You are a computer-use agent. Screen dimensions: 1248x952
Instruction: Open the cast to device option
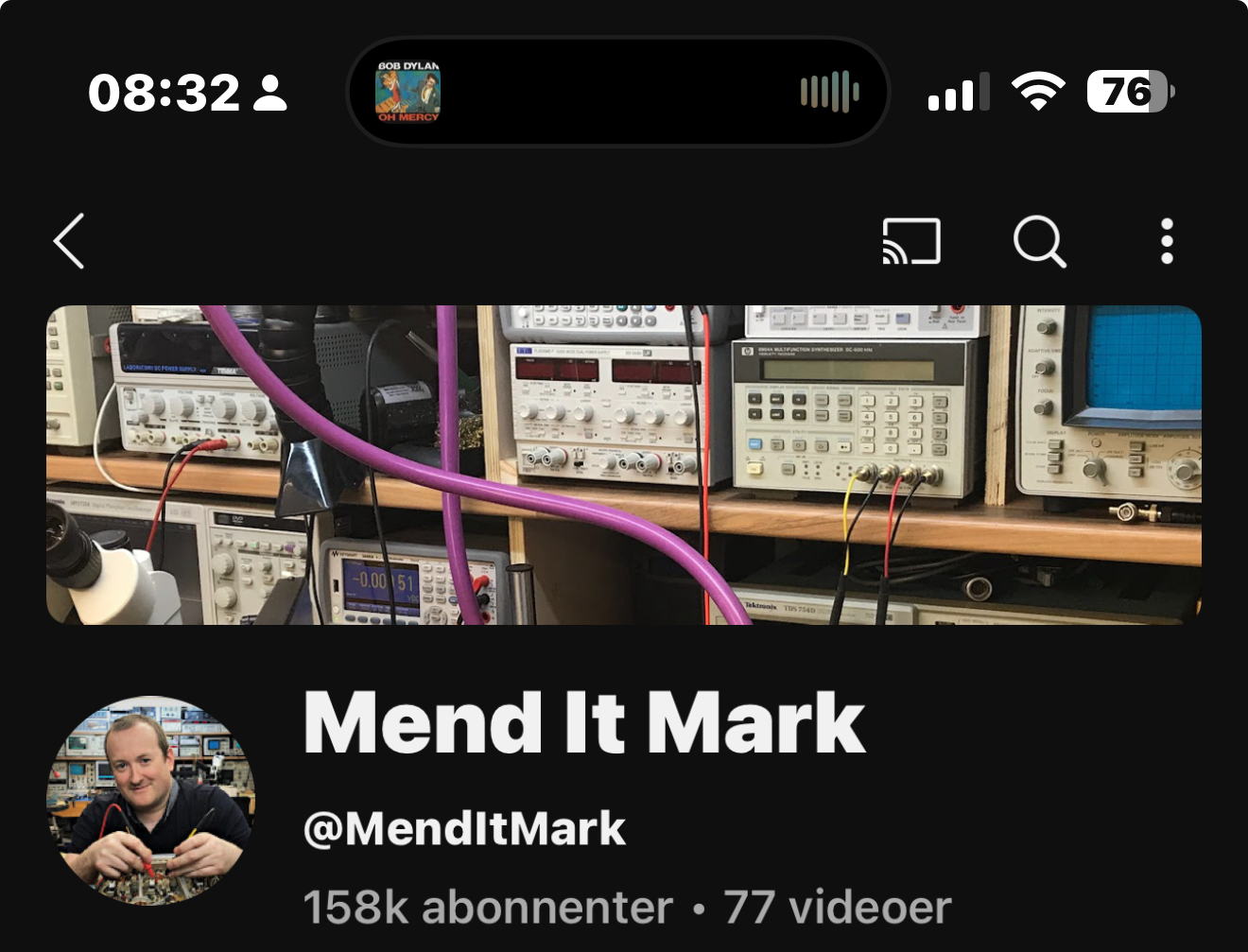(x=910, y=241)
